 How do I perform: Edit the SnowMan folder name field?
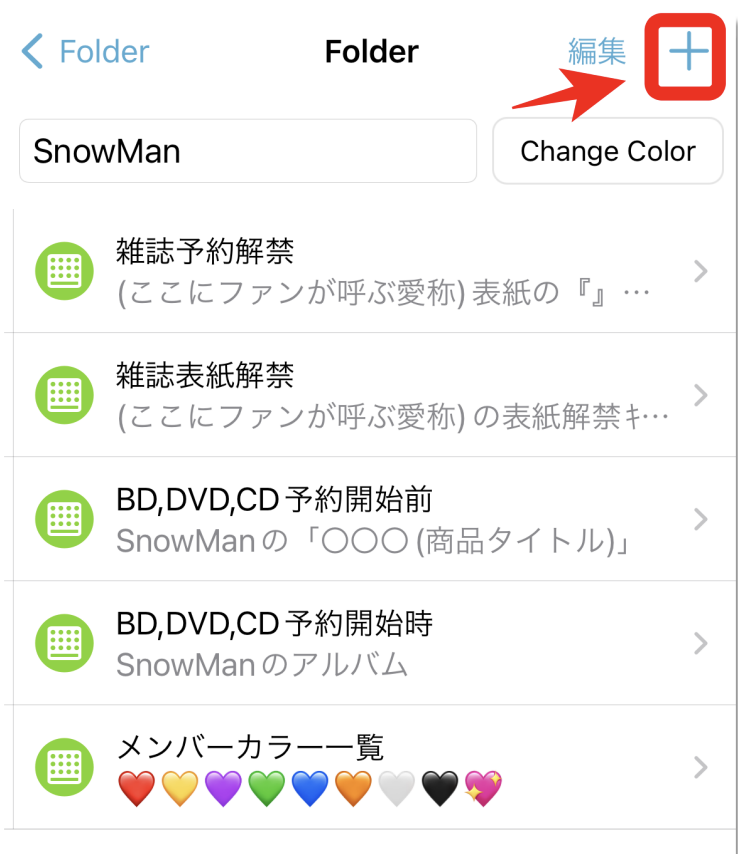(247, 152)
